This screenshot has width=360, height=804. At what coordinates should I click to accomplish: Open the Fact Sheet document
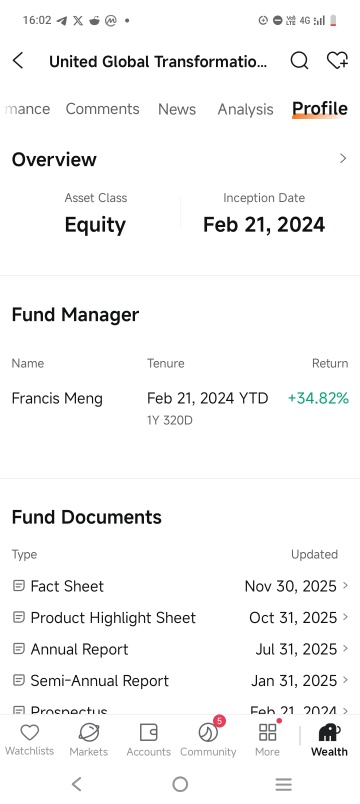(x=180, y=586)
